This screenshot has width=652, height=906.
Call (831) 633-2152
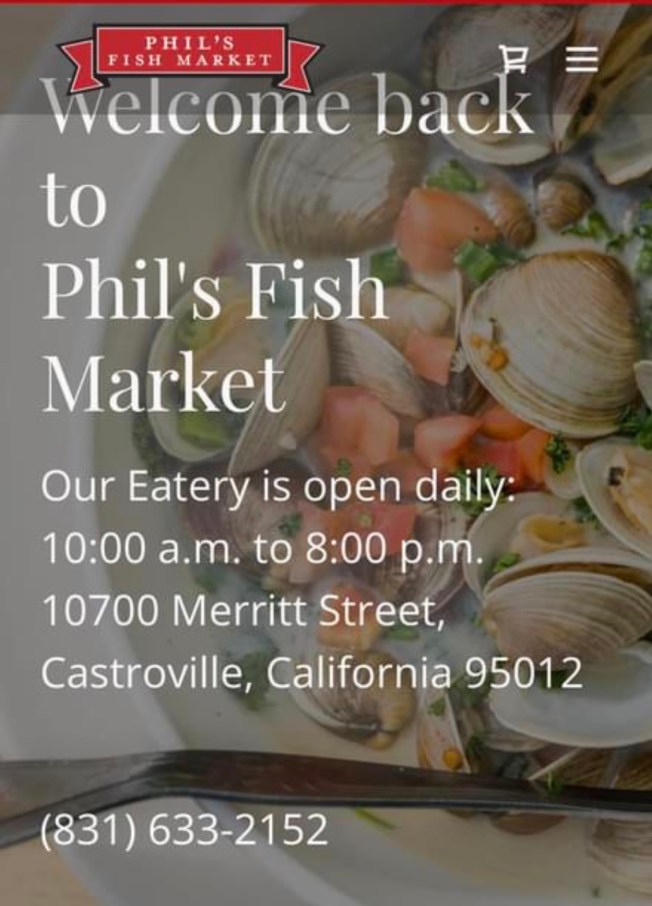pyautogui.click(x=184, y=829)
